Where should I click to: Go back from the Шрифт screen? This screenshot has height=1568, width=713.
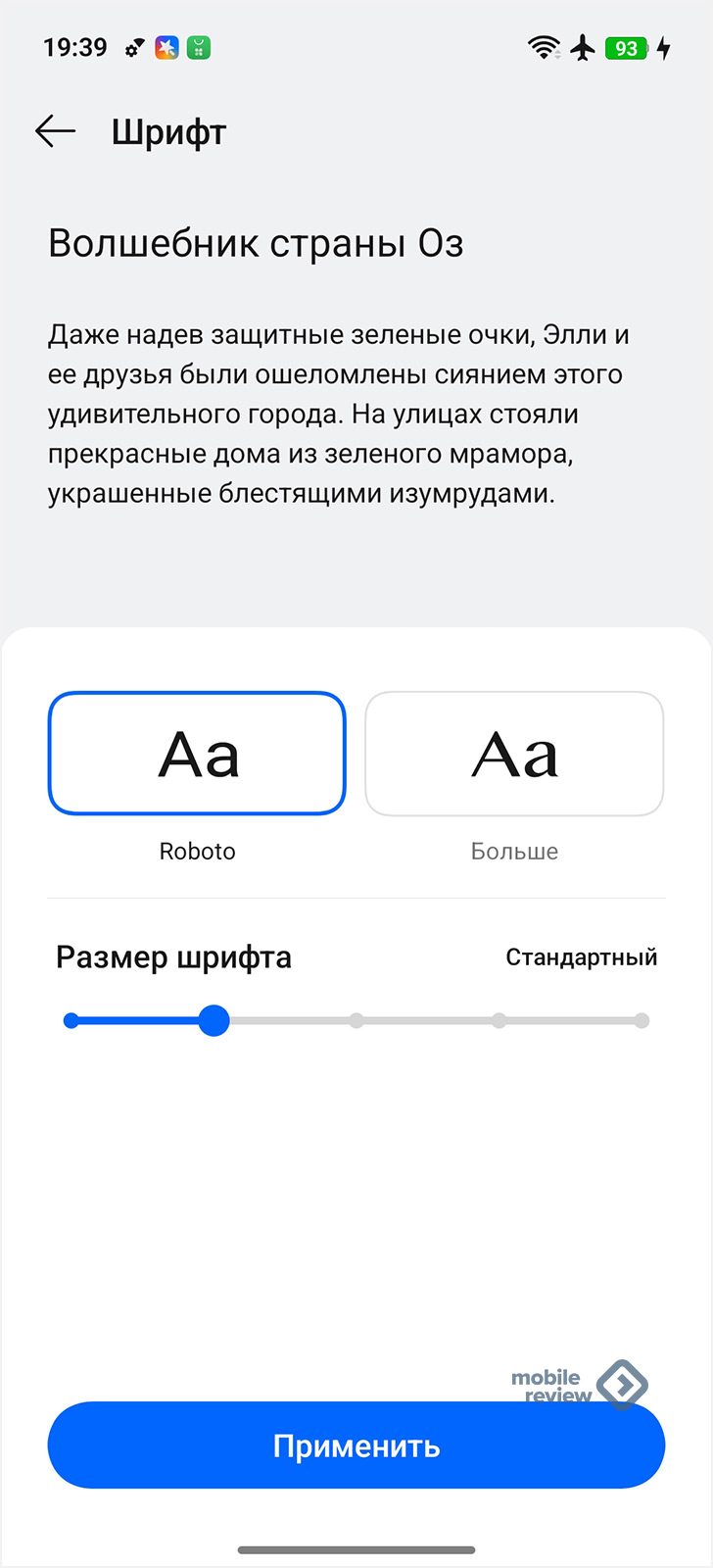55,131
